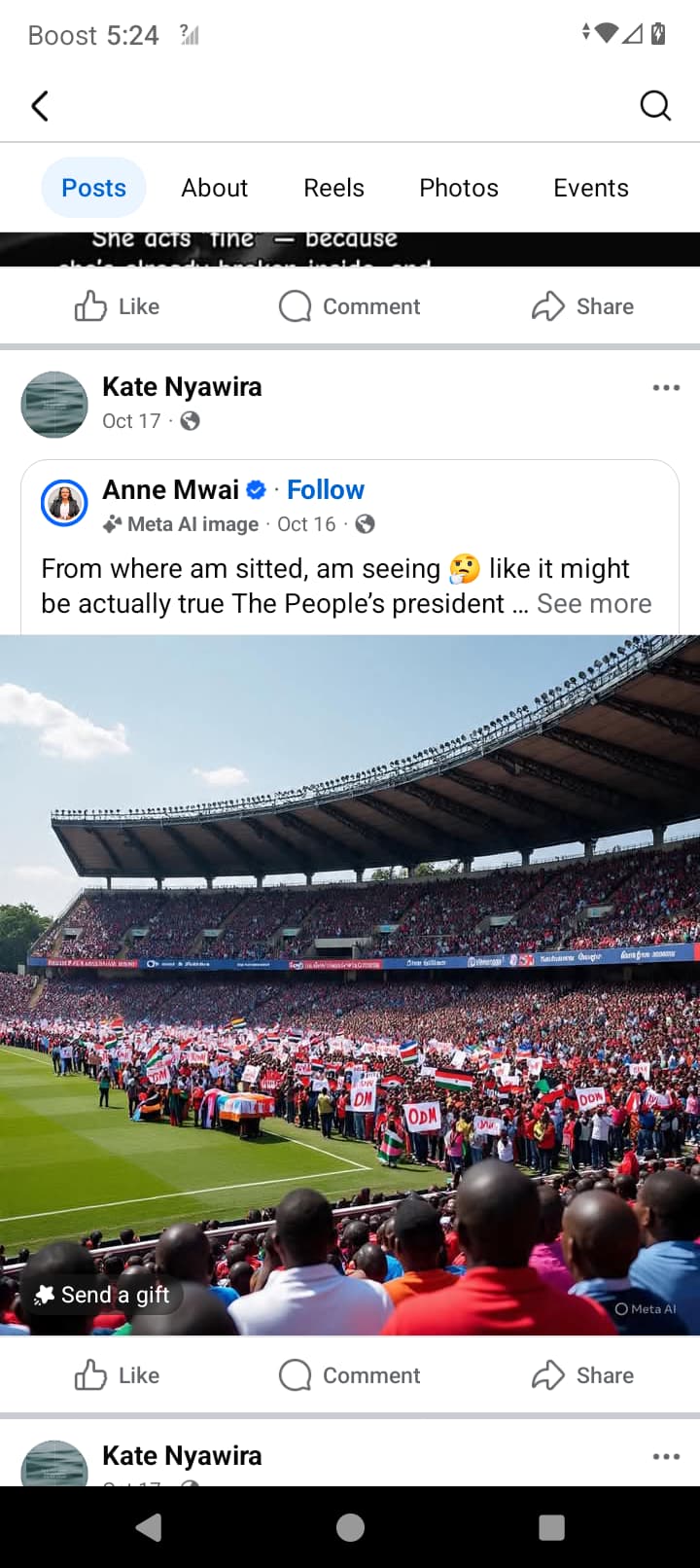This screenshot has width=700, height=1568.
Task: Tap the system back button
Action: click(149, 1527)
